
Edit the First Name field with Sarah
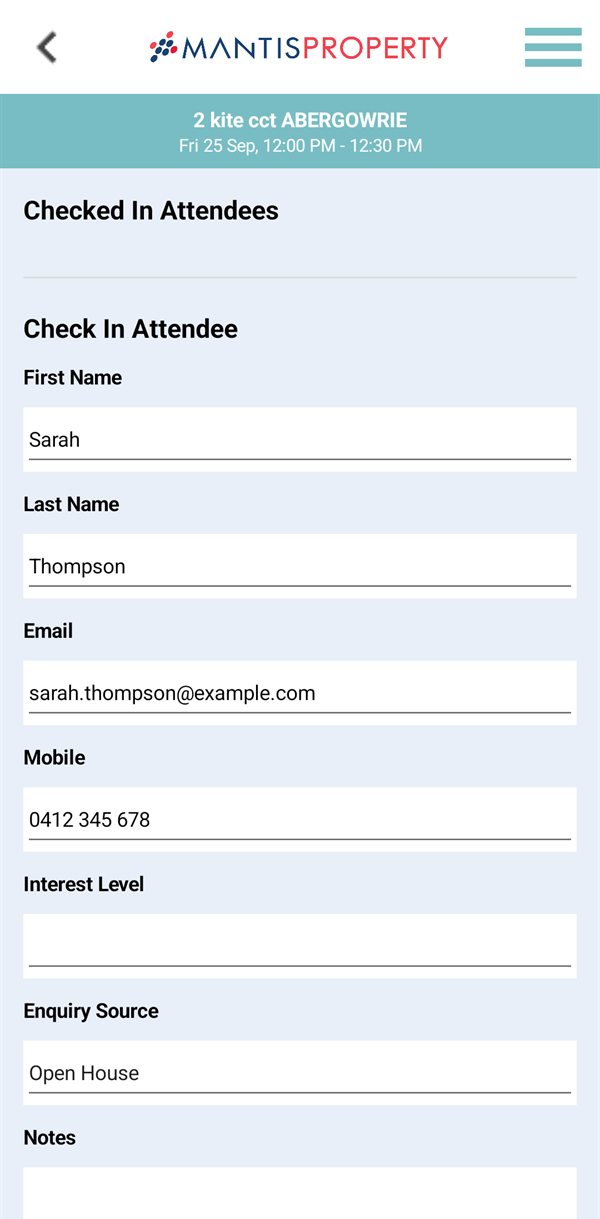(300, 439)
